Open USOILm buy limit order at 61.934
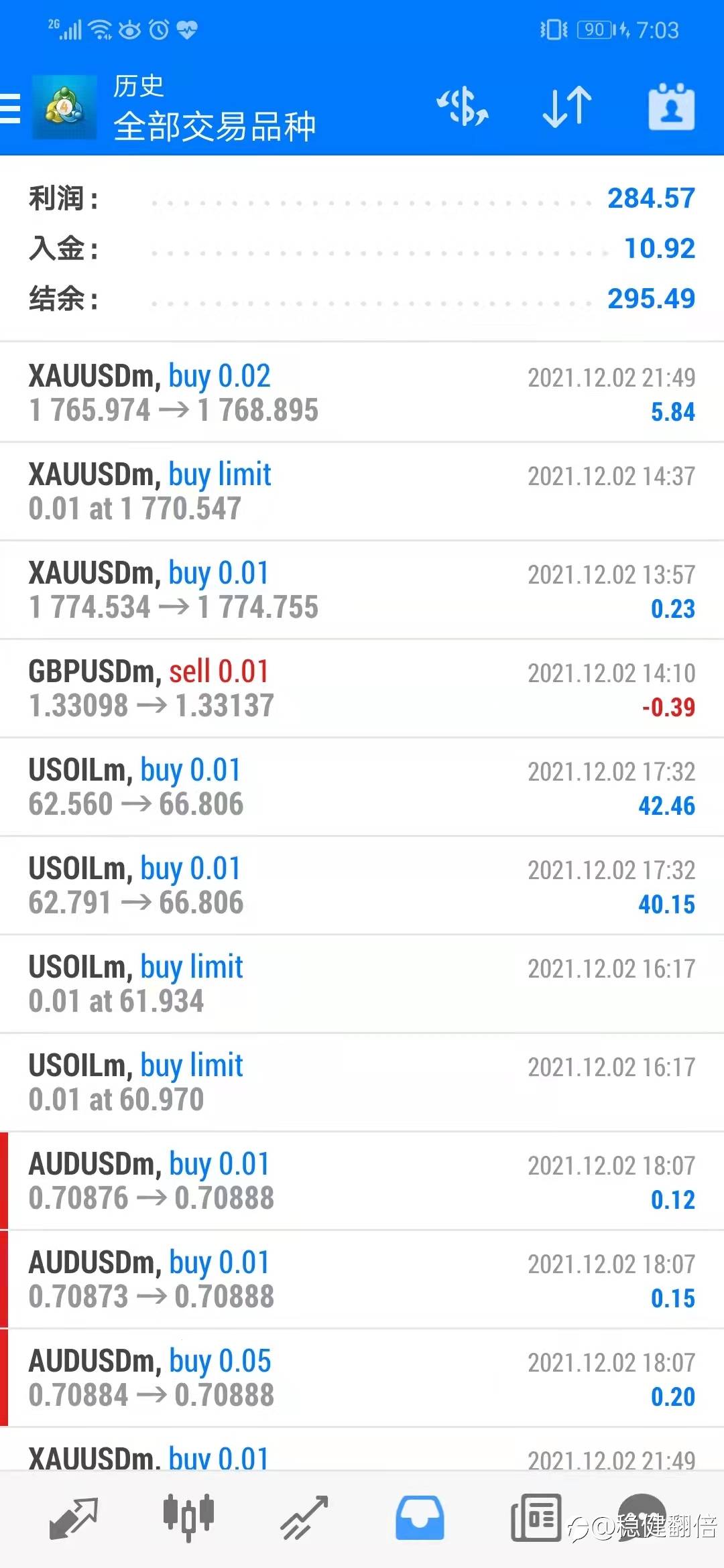 point(362,984)
